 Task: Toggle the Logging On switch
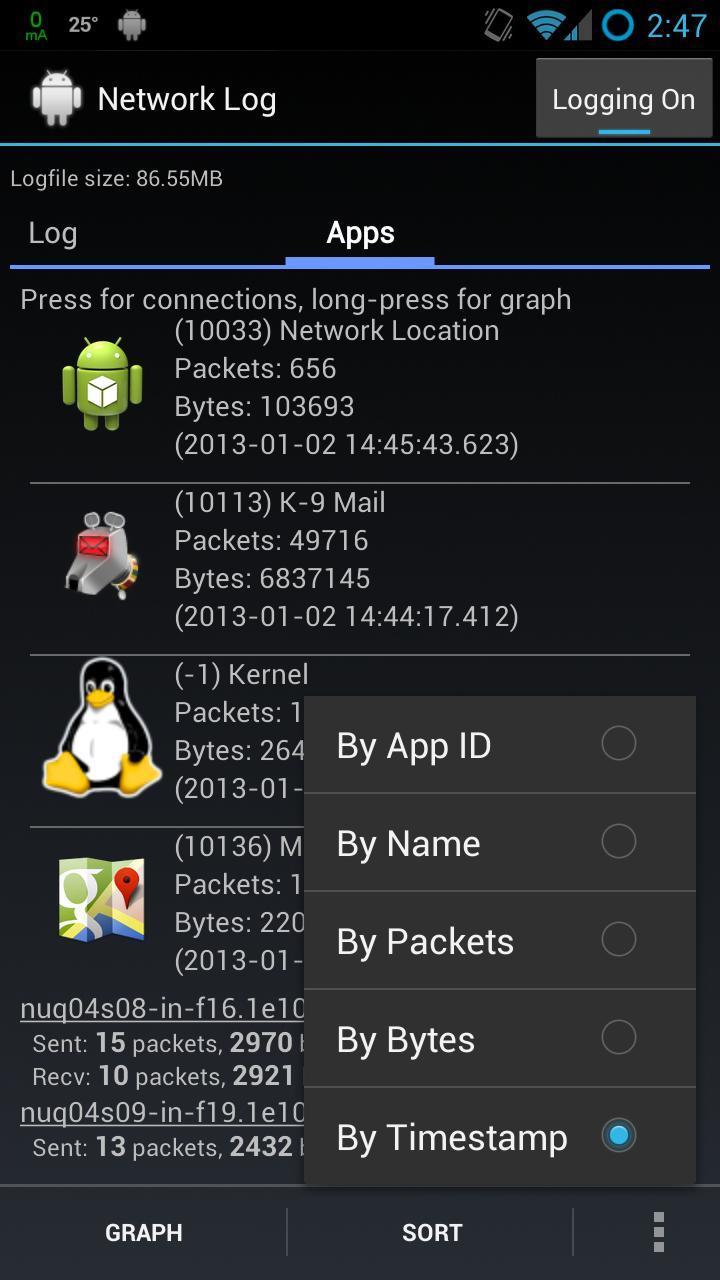623,98
